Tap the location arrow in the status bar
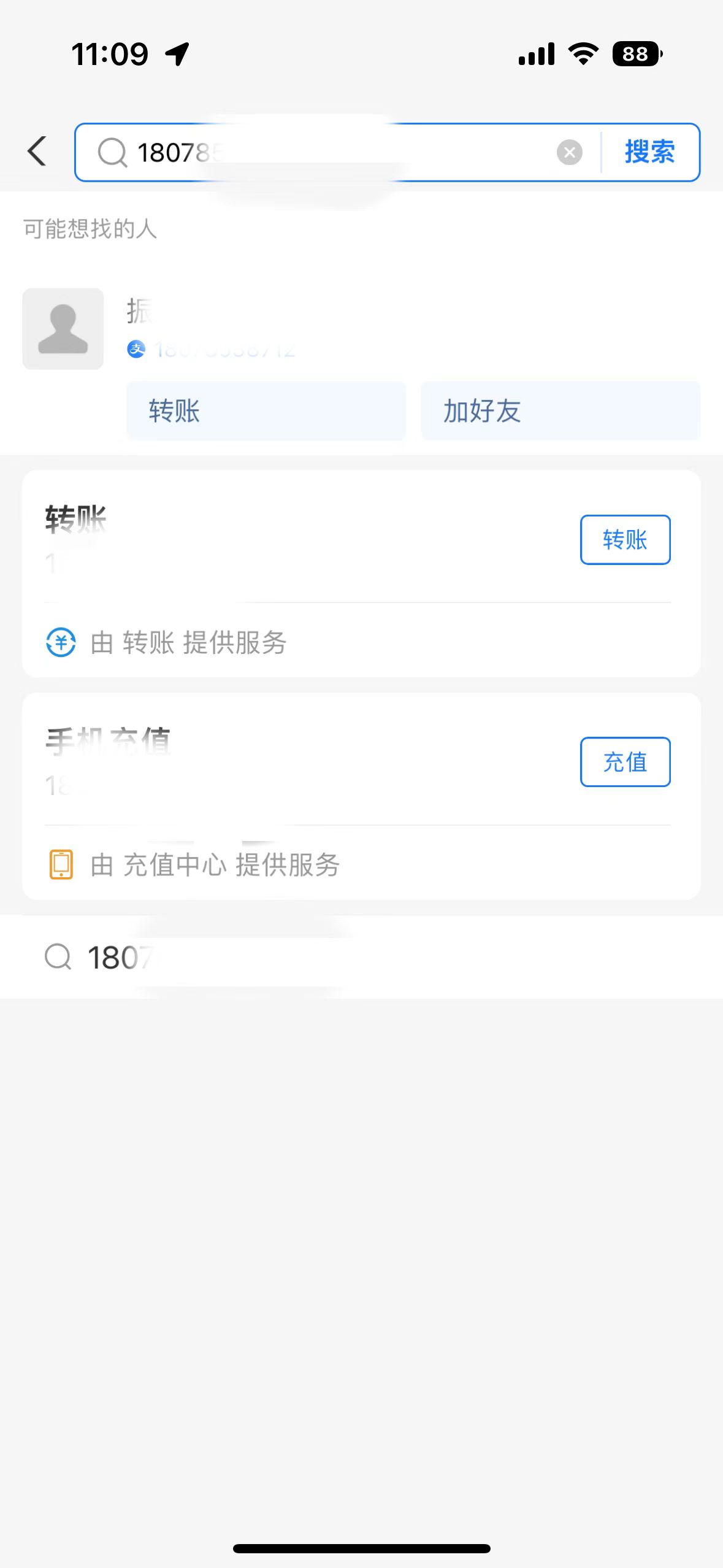This screenshot has width=723, height=1568. [x=177, y=53]
